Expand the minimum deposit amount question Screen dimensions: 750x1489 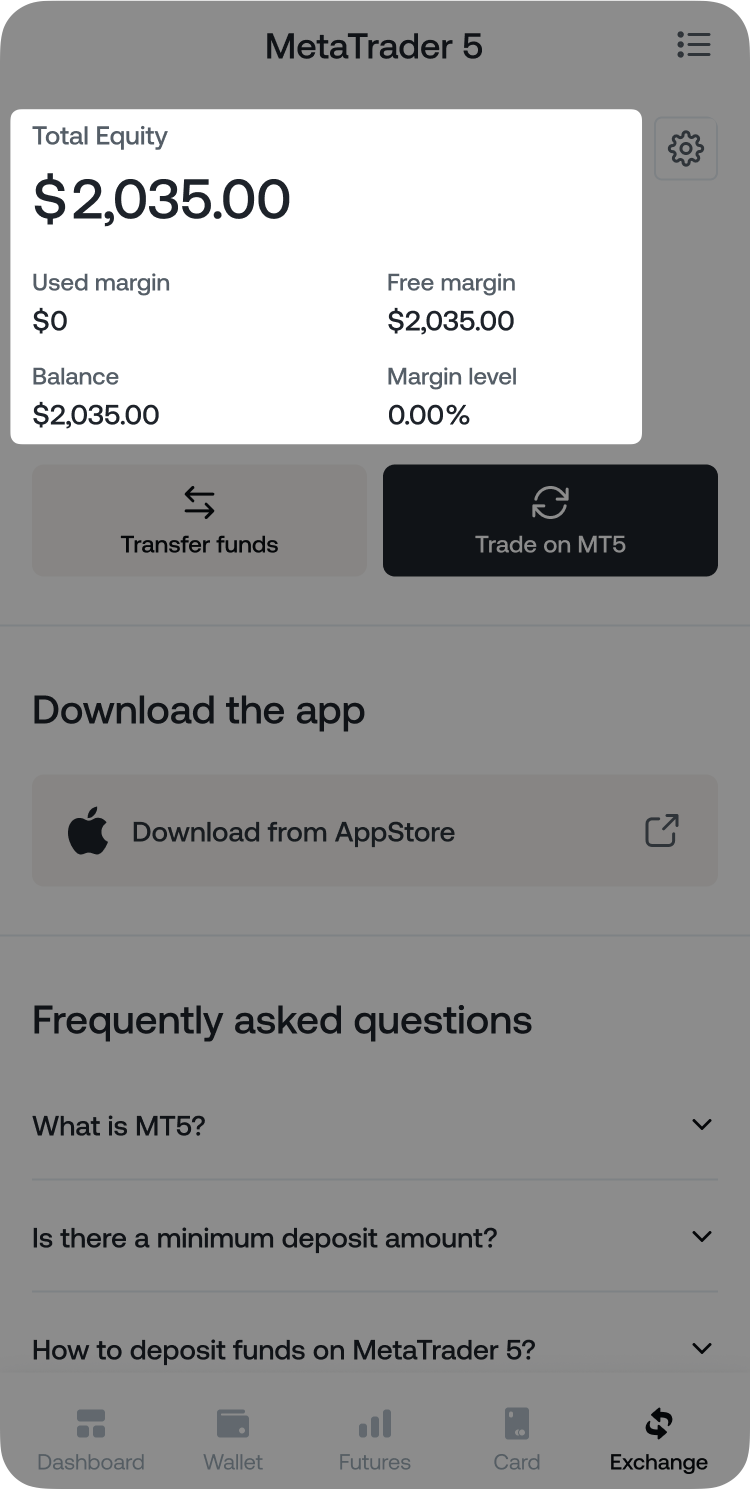coord(375,1237)
